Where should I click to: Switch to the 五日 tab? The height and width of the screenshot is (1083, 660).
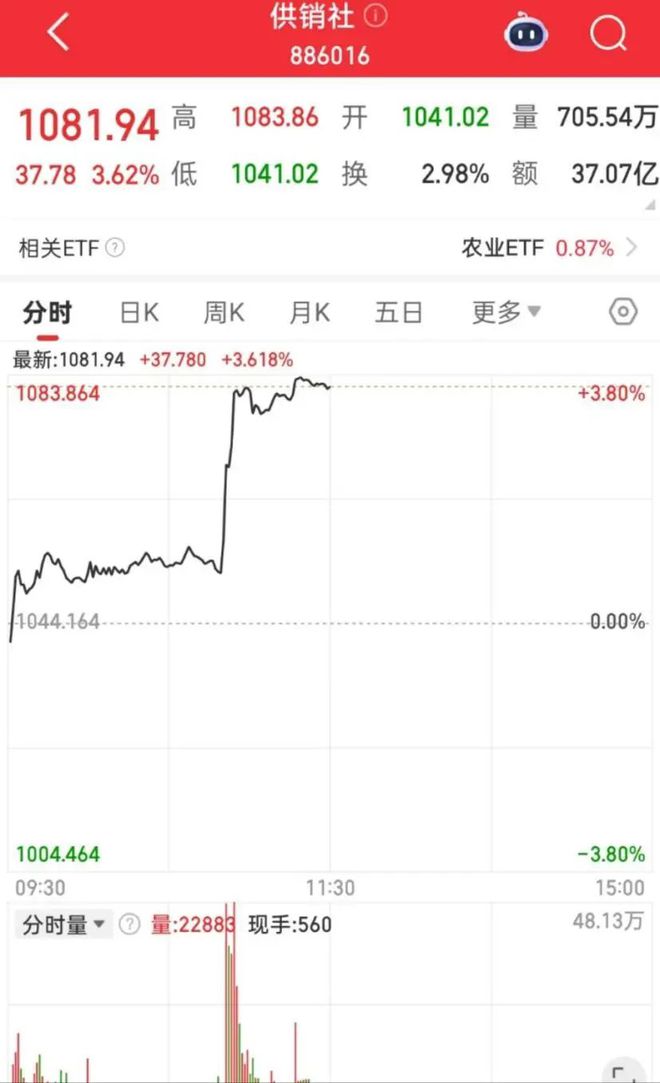(x=398, y=312)
